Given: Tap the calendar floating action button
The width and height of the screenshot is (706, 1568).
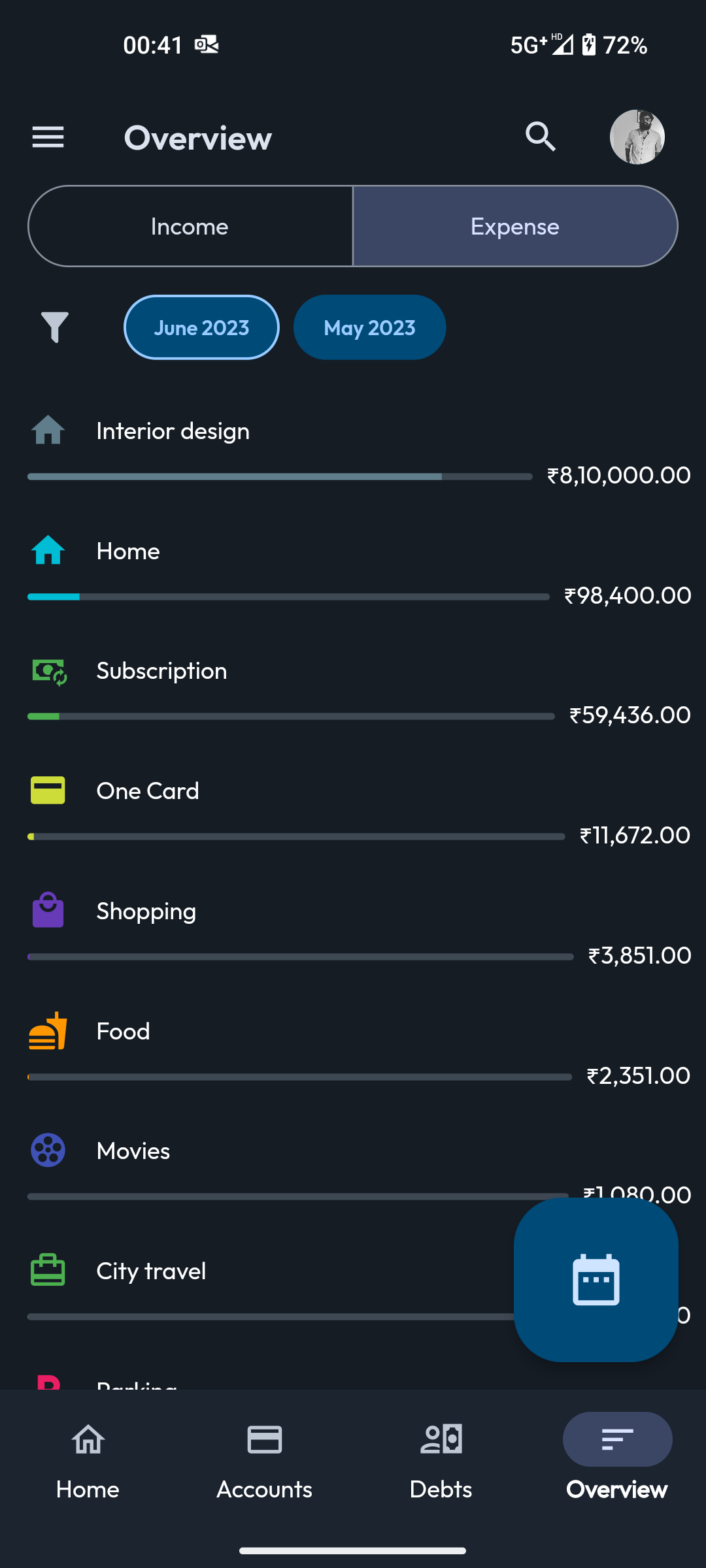Looking at the screenshot, I should (596, 1279).
